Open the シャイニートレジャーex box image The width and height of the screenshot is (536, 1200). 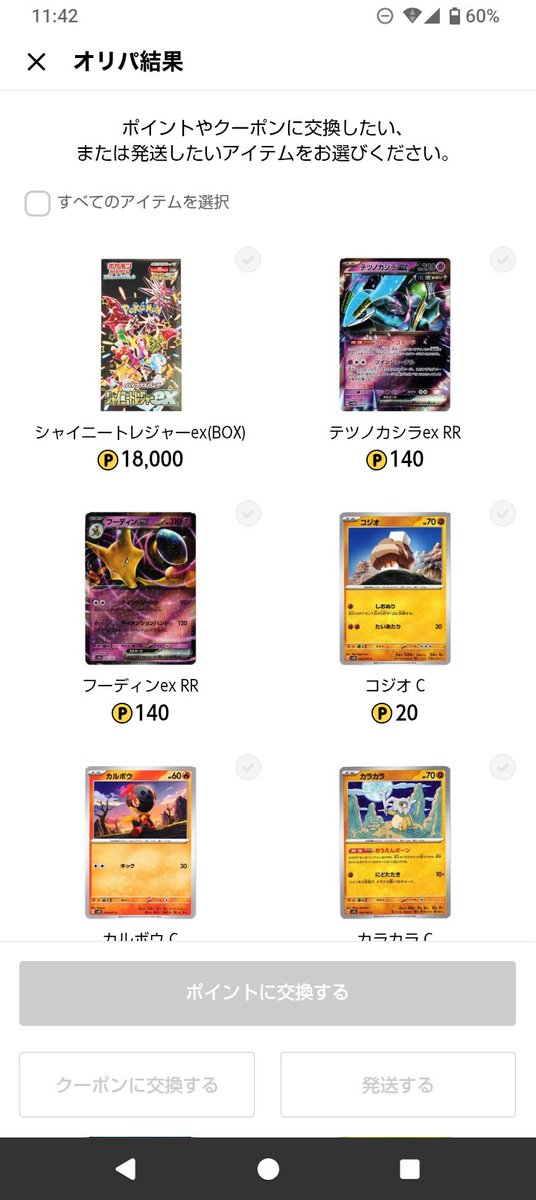point(141,335)
